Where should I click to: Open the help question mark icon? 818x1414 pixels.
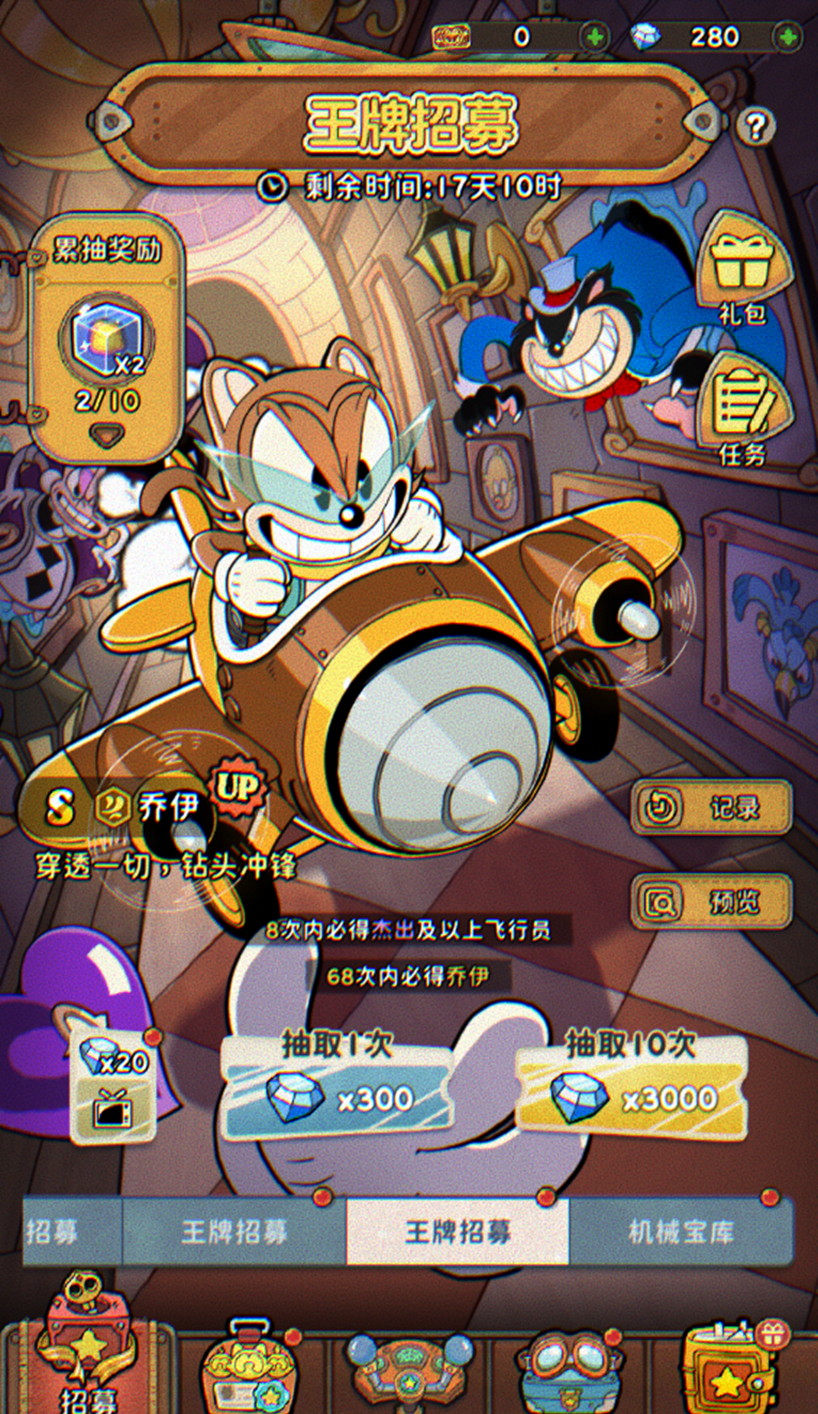tap(756, 126)
